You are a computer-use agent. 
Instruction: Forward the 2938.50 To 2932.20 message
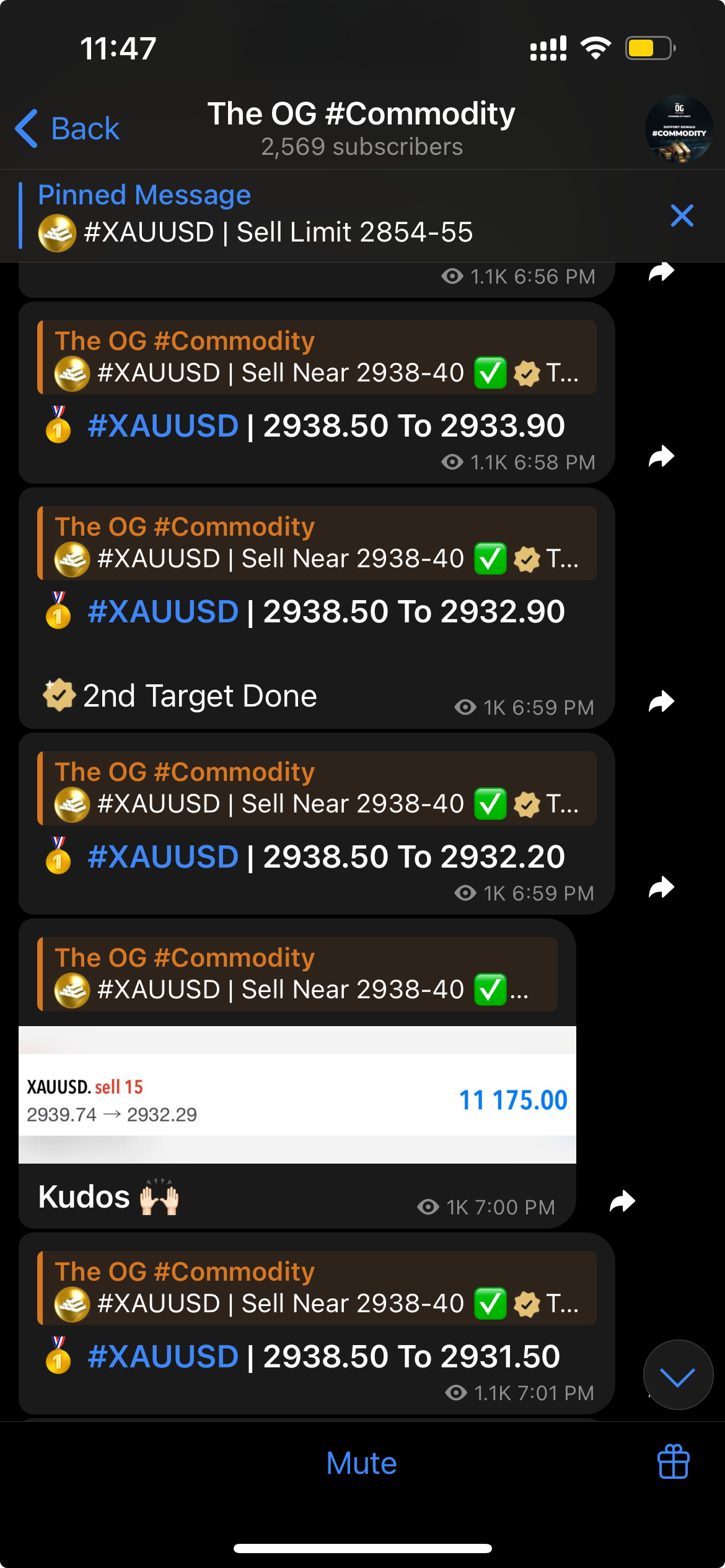[661, 887]
